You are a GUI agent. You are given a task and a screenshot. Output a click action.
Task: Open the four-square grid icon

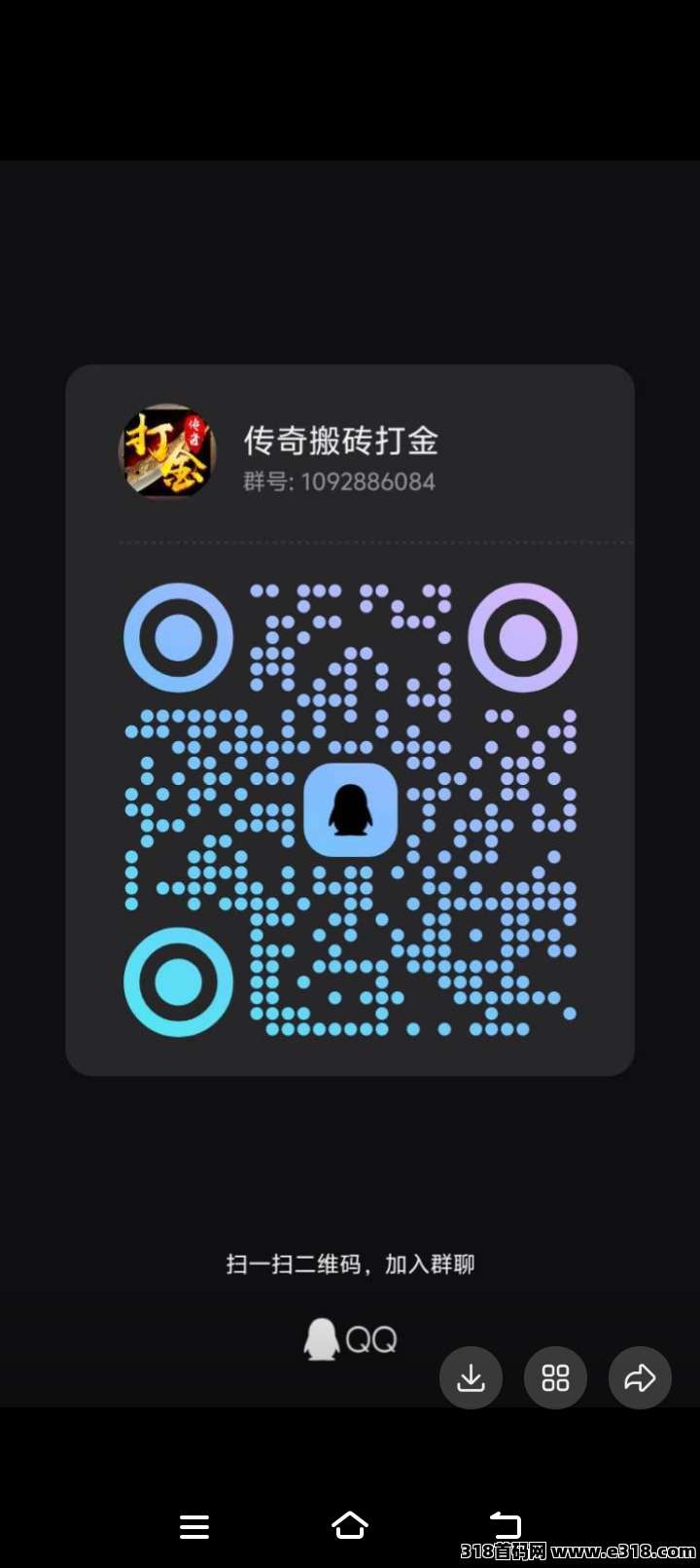555,1377
